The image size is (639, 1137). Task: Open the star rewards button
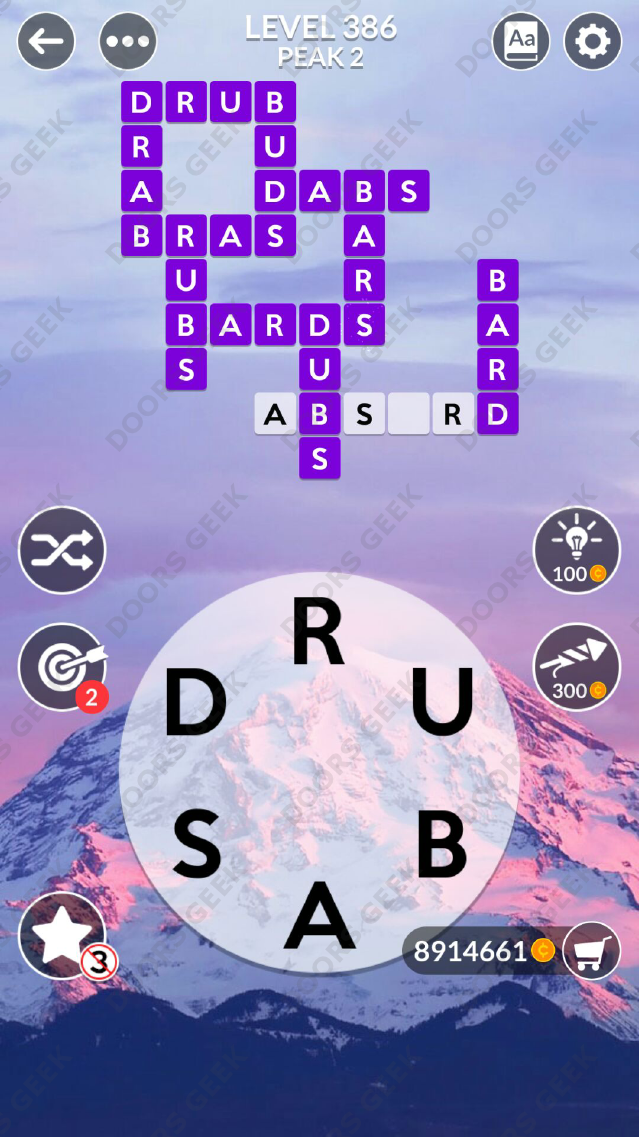click(x=62, y=935)
